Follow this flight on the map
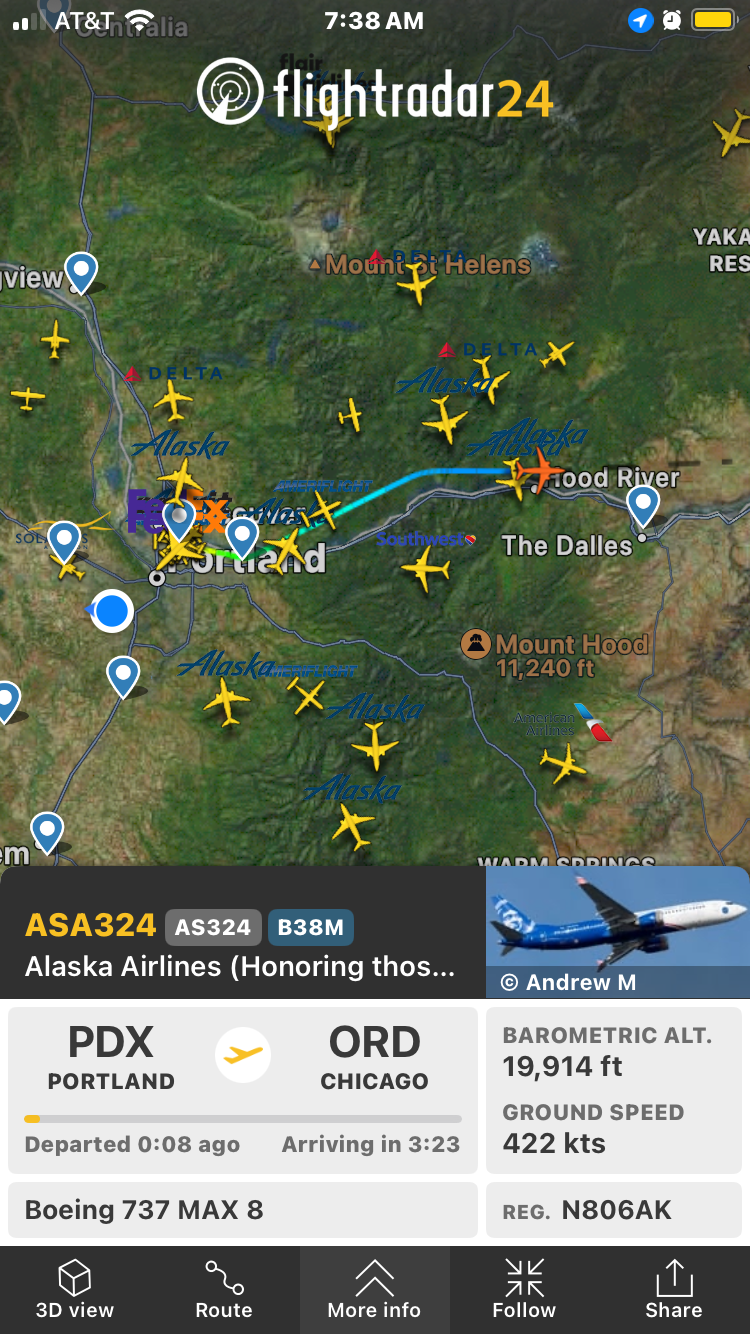Viewport: 750px width, 1334px height. [524, 1289]
